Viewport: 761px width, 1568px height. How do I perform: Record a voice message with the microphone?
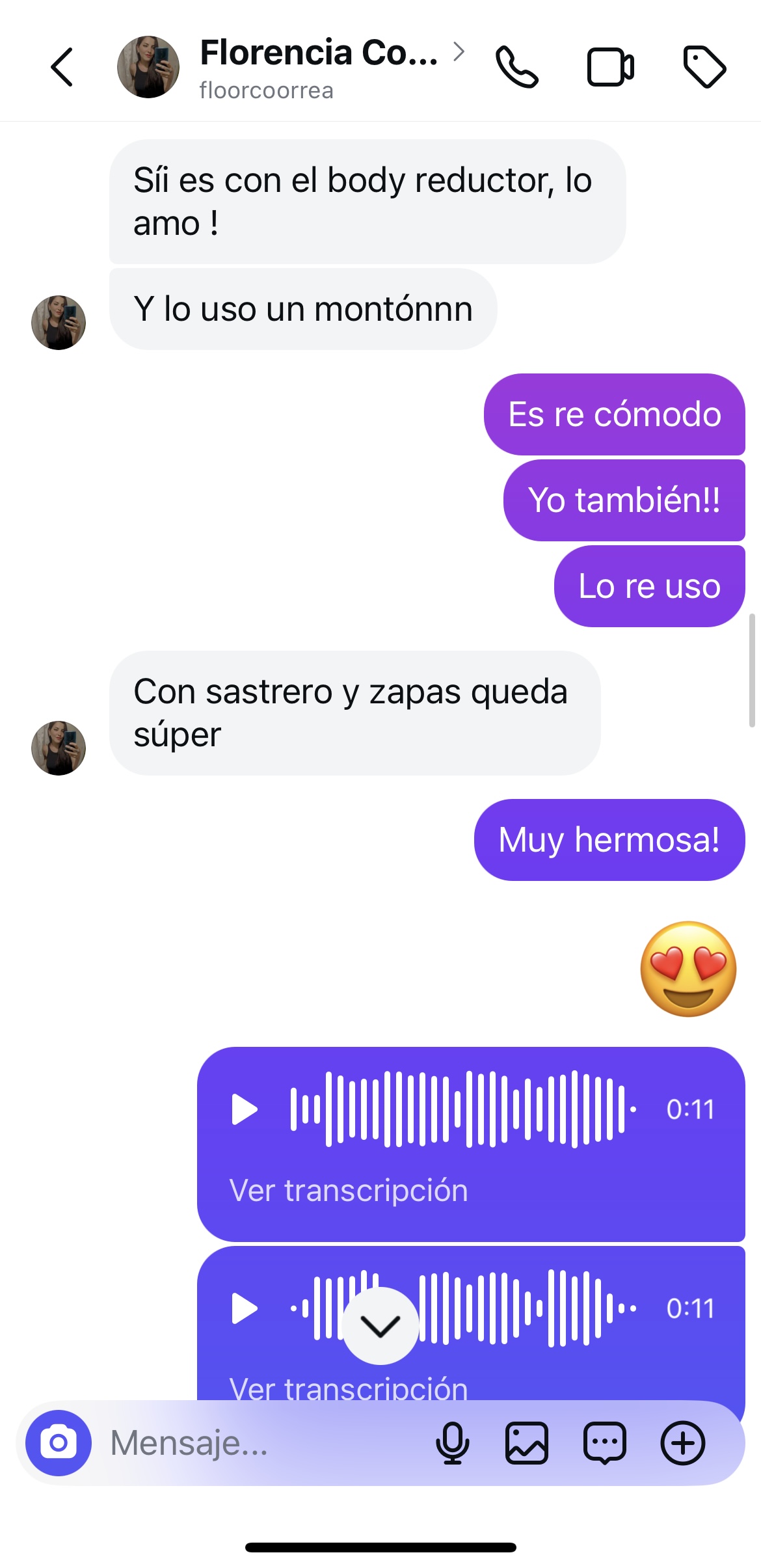(x=453, y=1443)
